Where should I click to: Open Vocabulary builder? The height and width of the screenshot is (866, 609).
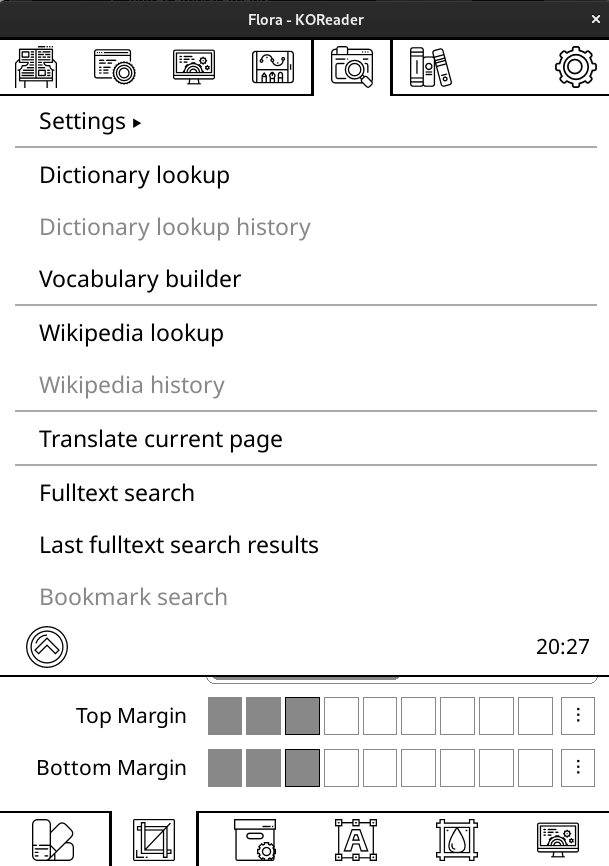tap(140, 279)
